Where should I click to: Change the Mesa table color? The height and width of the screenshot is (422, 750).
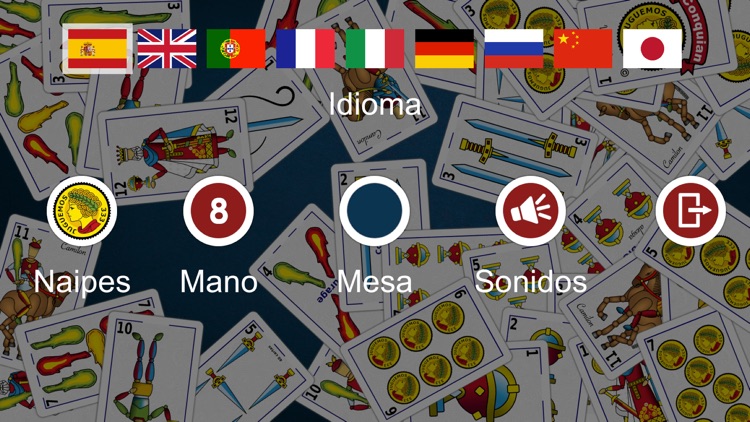tap(374, 211)
